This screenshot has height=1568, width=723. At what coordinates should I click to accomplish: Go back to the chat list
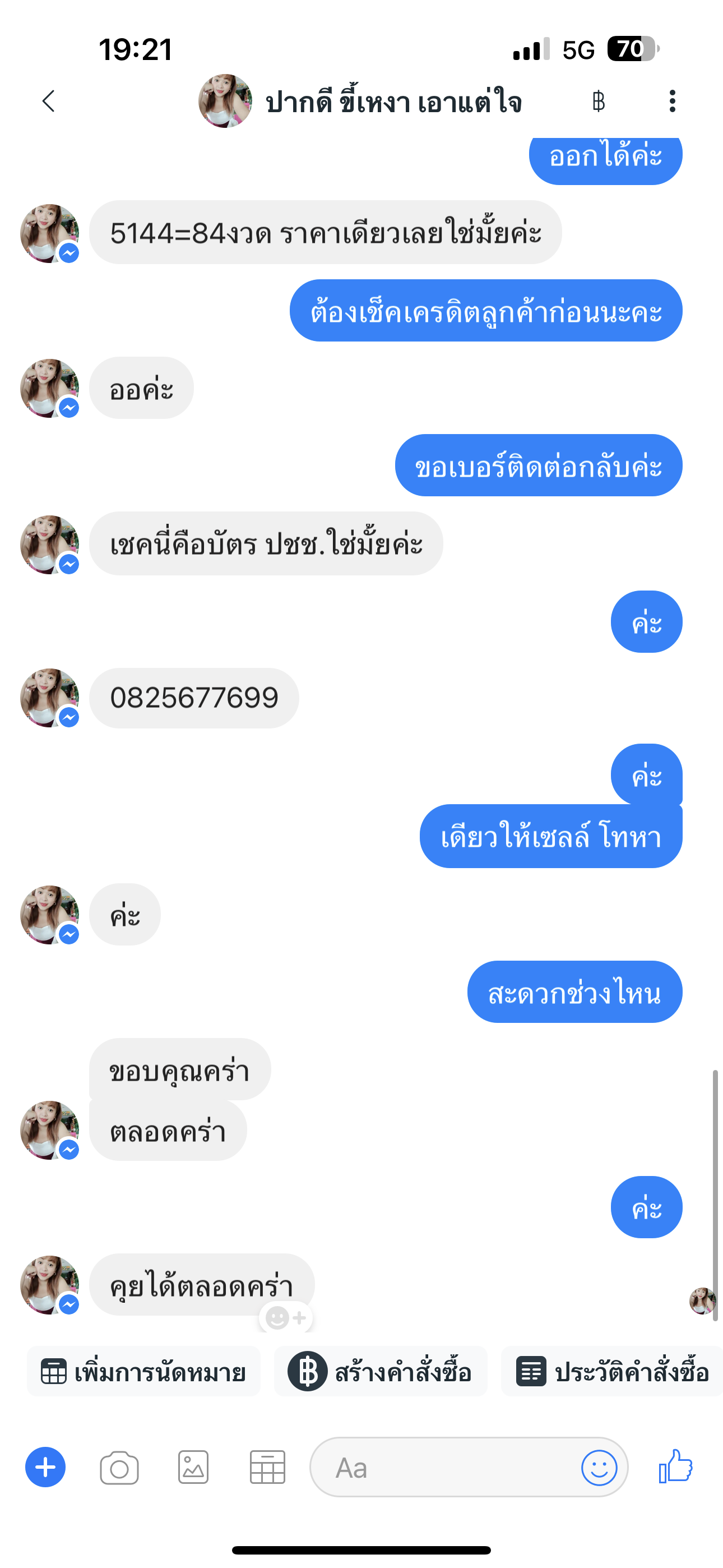click(49, 101)
